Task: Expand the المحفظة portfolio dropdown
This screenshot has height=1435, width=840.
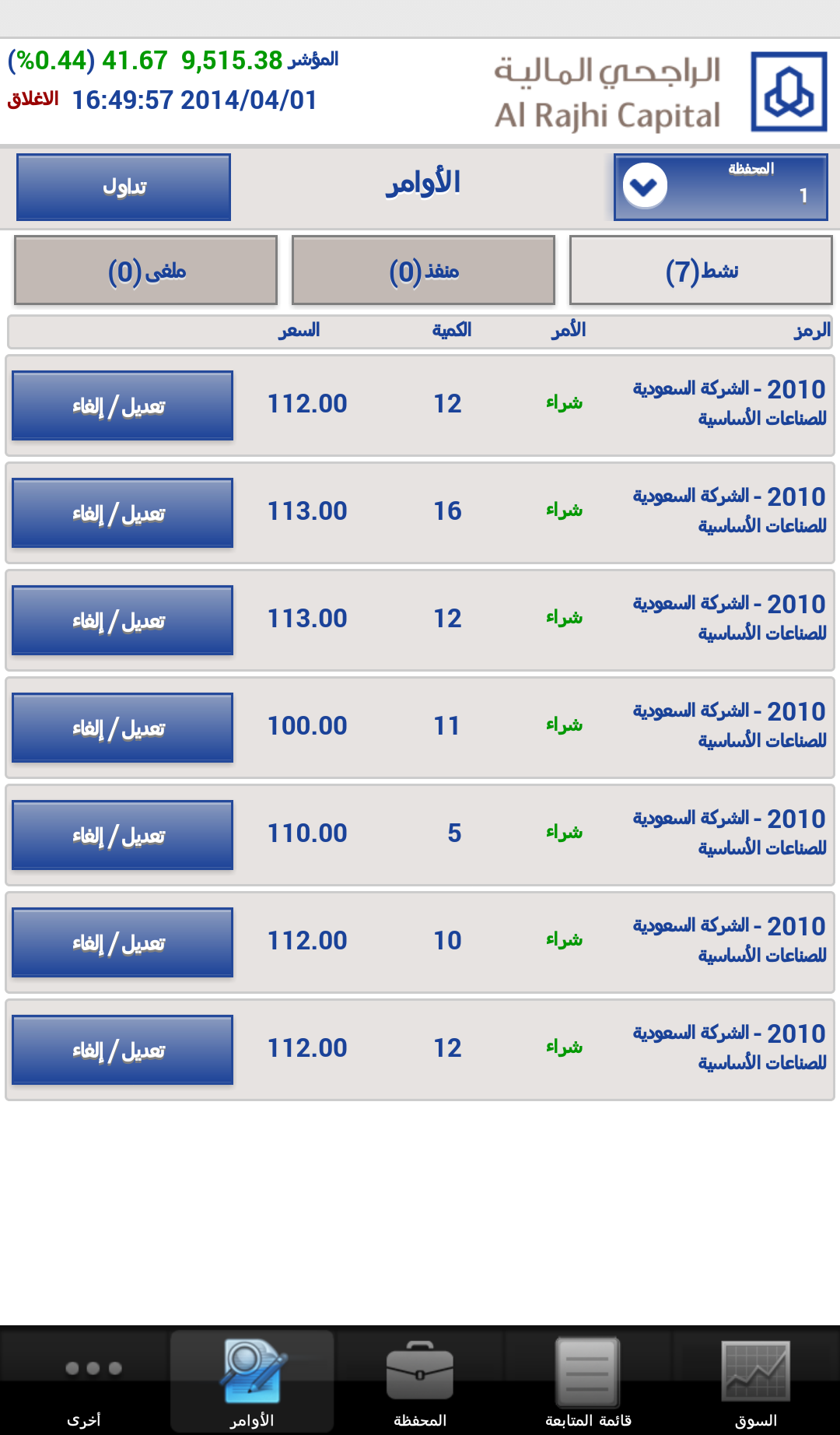Action: pos(720,187)
